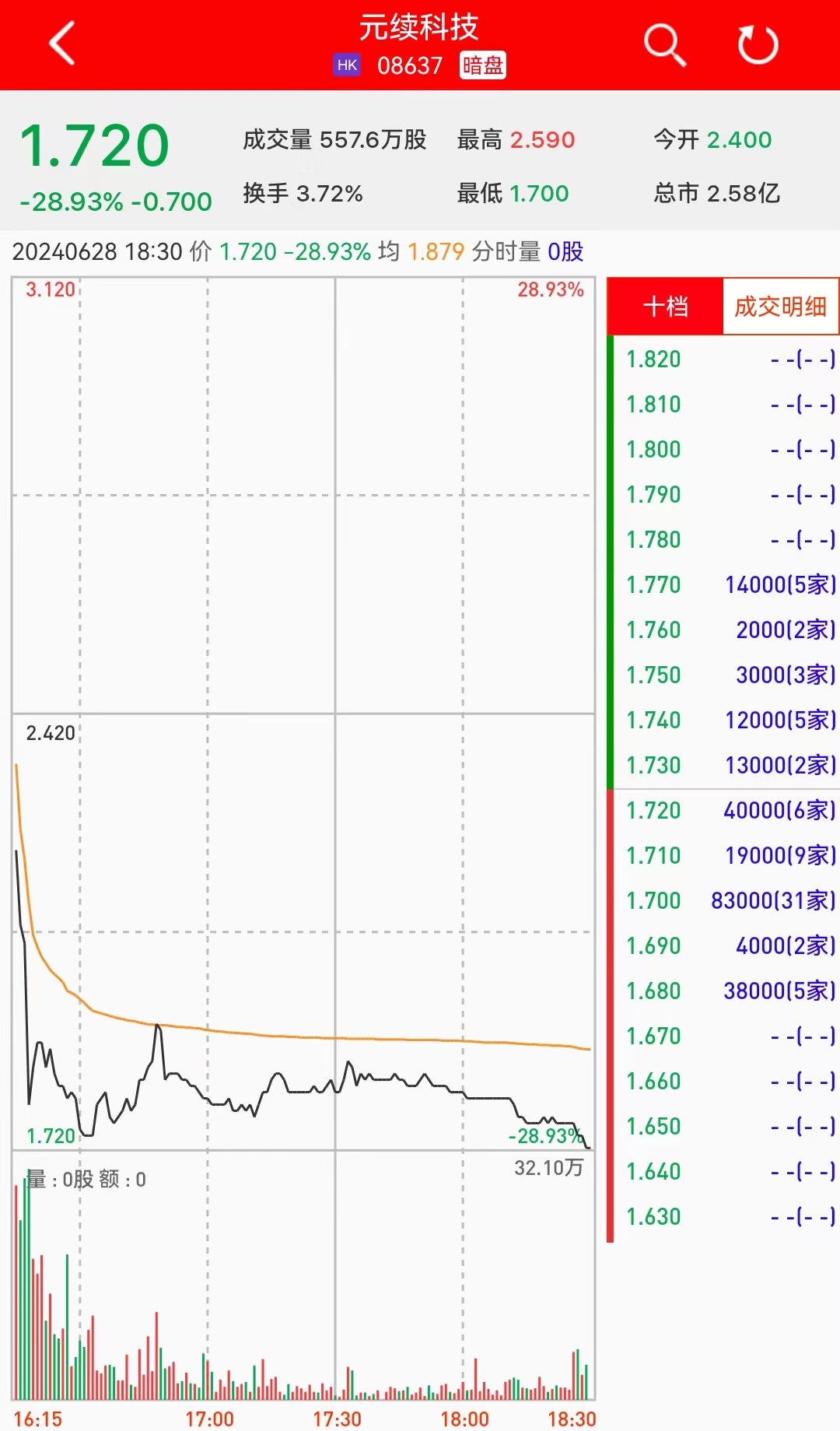Open stock search with the magnifier icon
This screenshot has height=1431, width=840.
665,44
